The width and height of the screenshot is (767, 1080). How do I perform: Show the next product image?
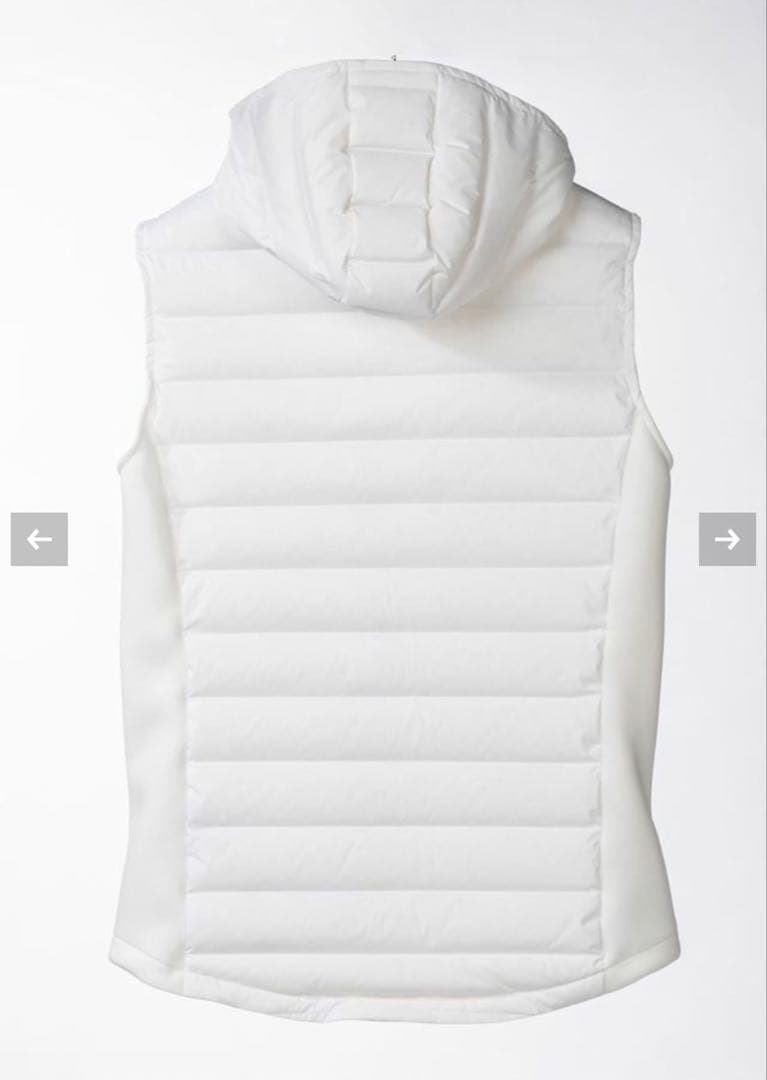(x=727, y=539)
